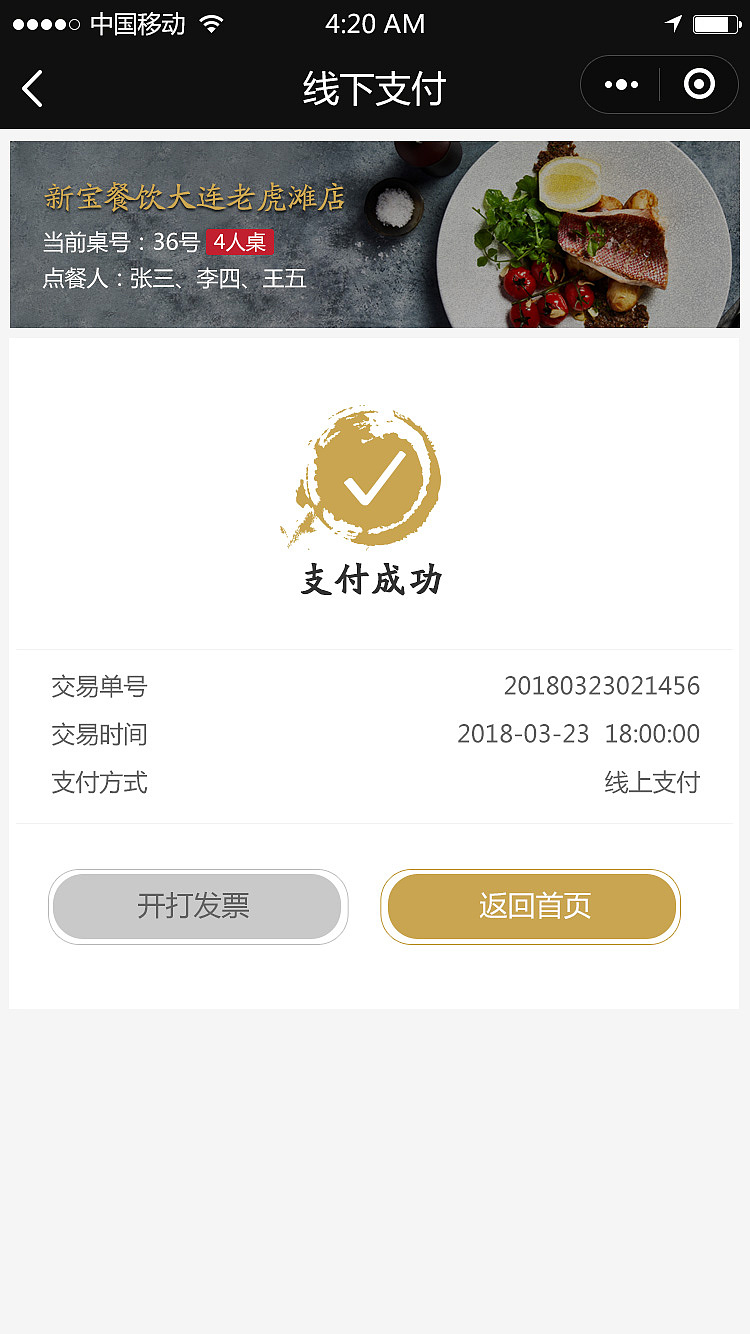Tap the red 4人桌 table badge
The height and width of the screenshot is (1334, 750).
240,243
